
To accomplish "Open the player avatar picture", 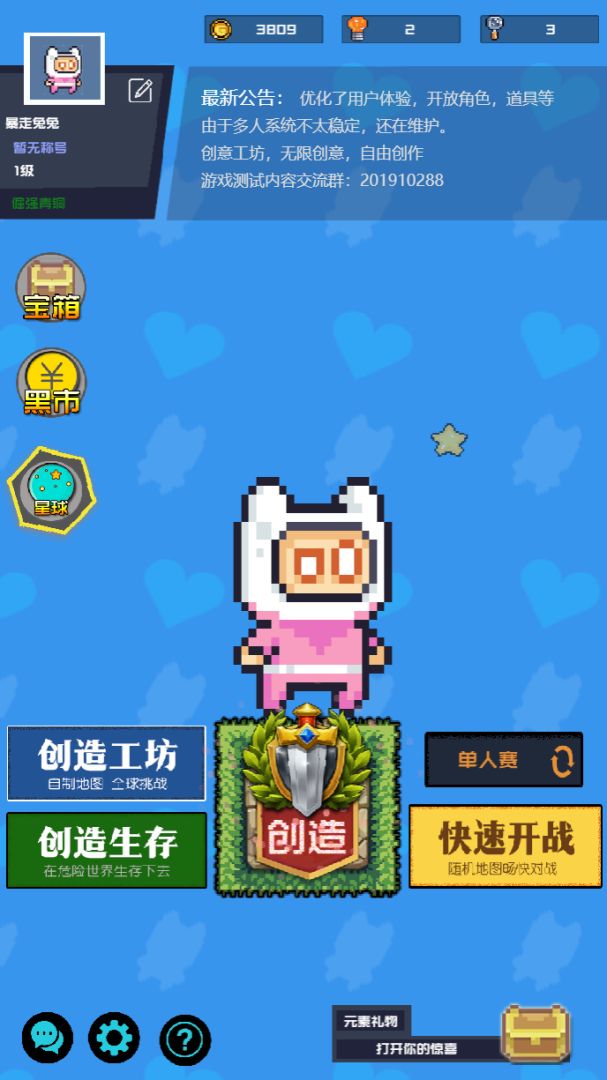I will click(x=64, y=69).
